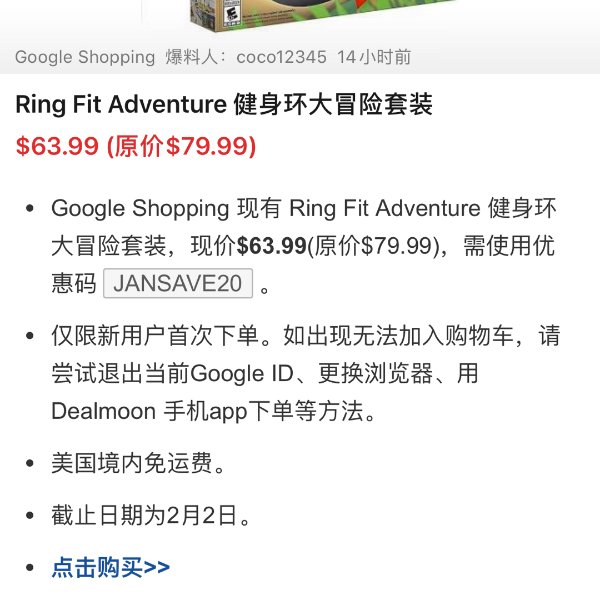Tap the JANSAVE20 coupon code chip
This screenshot has width=600, height=600.
[178, 283]
